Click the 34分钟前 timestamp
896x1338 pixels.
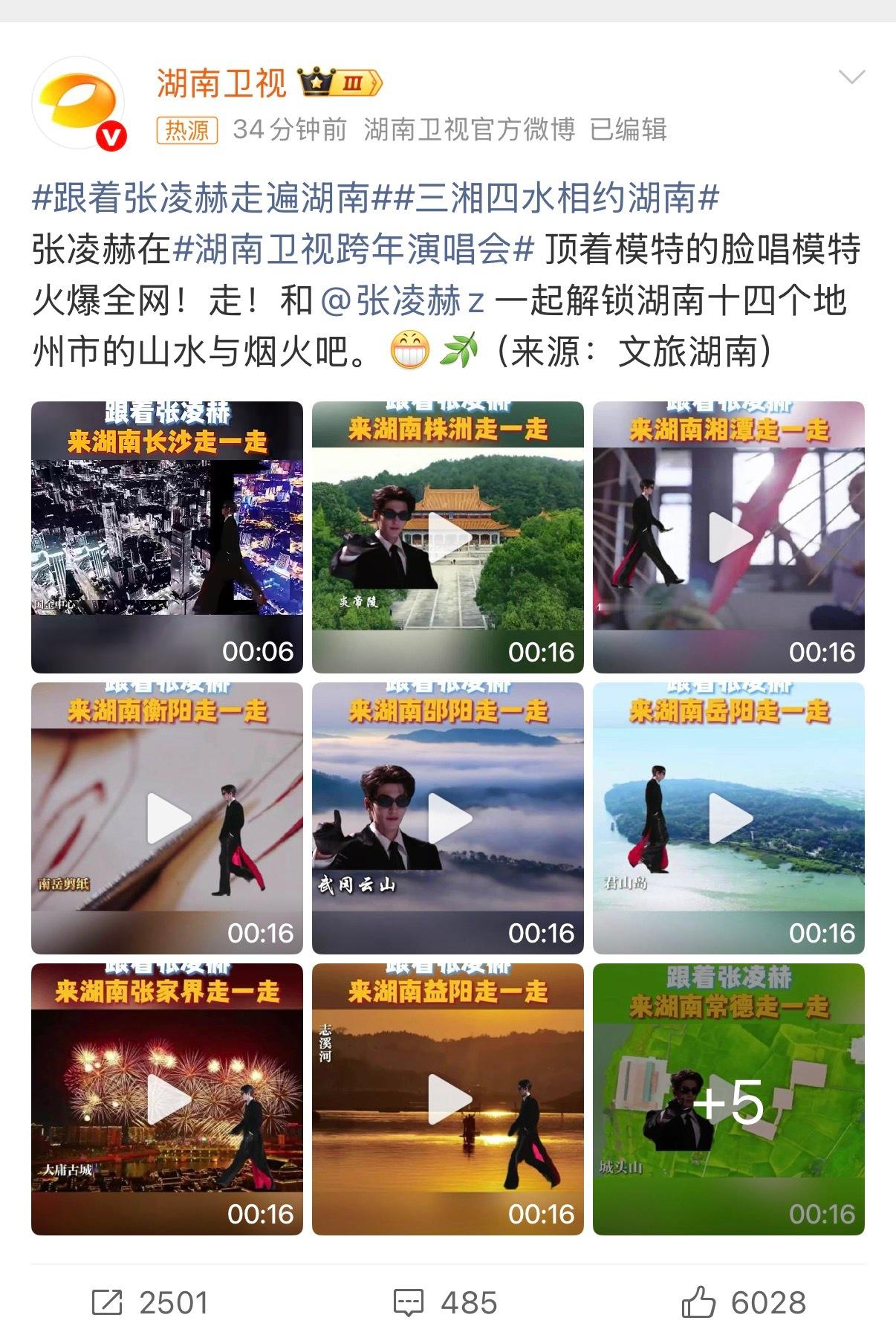point(289,128)
